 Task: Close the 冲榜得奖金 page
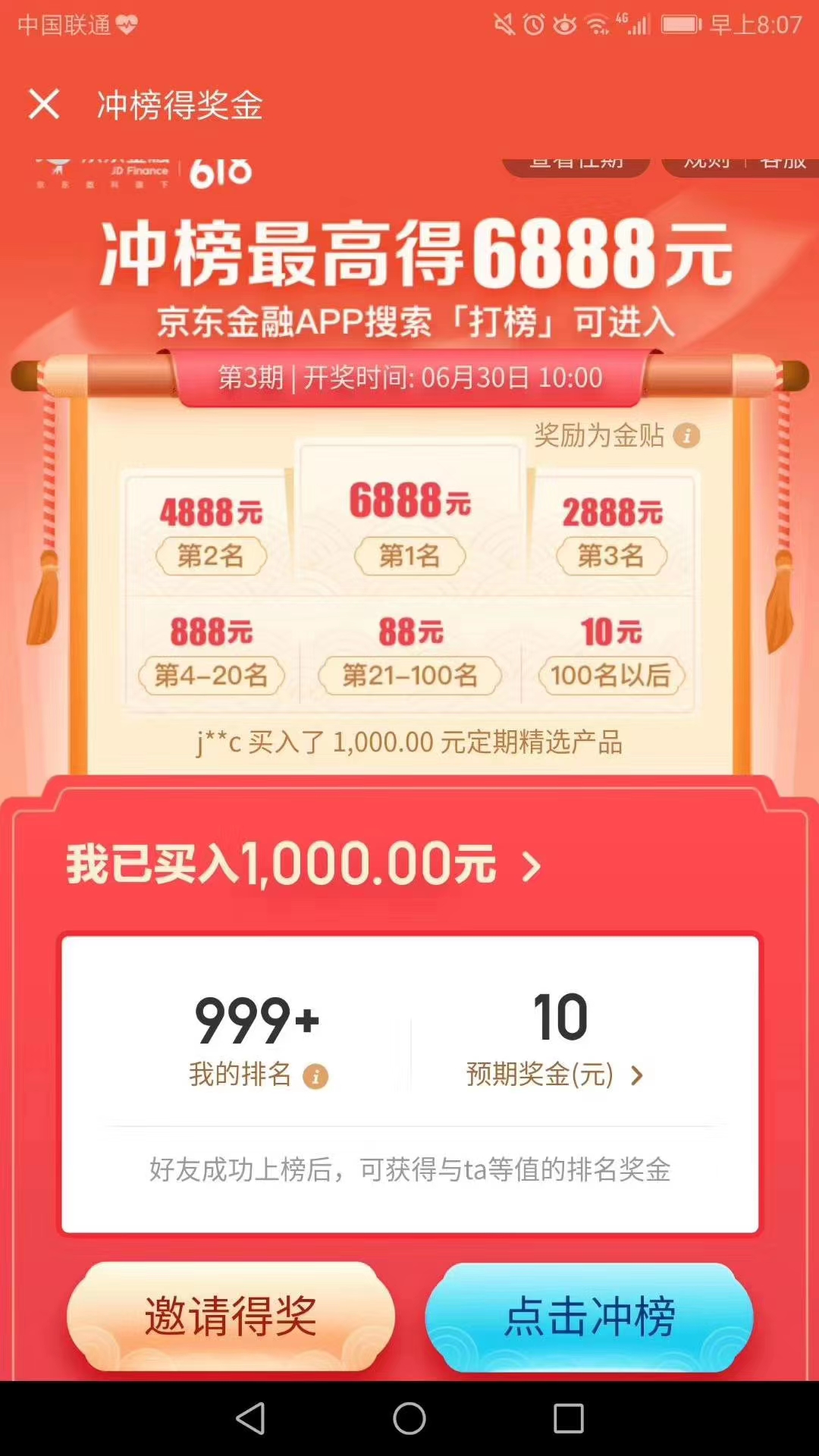point(44,105)
